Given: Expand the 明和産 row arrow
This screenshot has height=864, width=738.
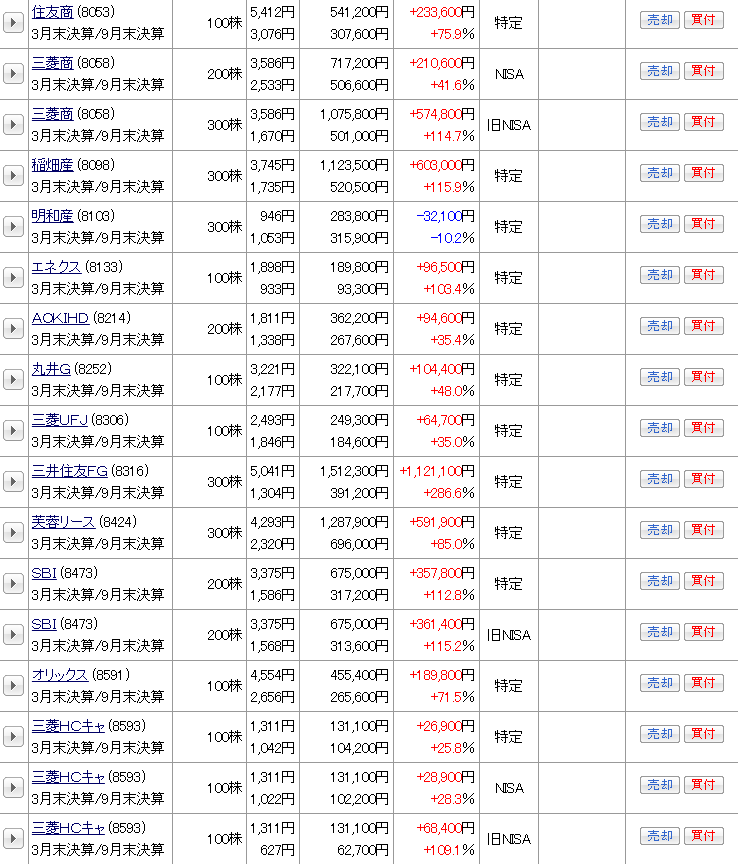Looking at the screenshot, I should (x=13, y=226).
